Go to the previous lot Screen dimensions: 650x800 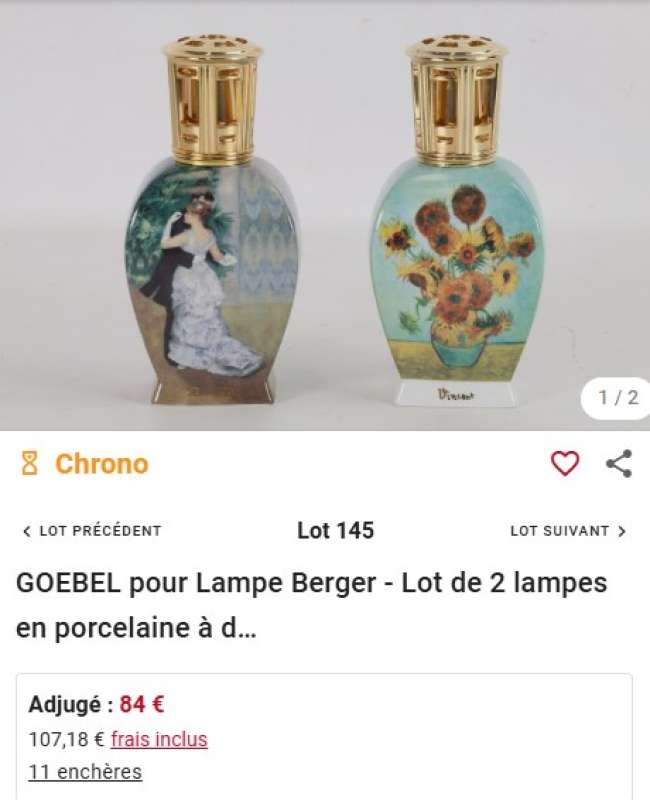[x=91, y=531]
